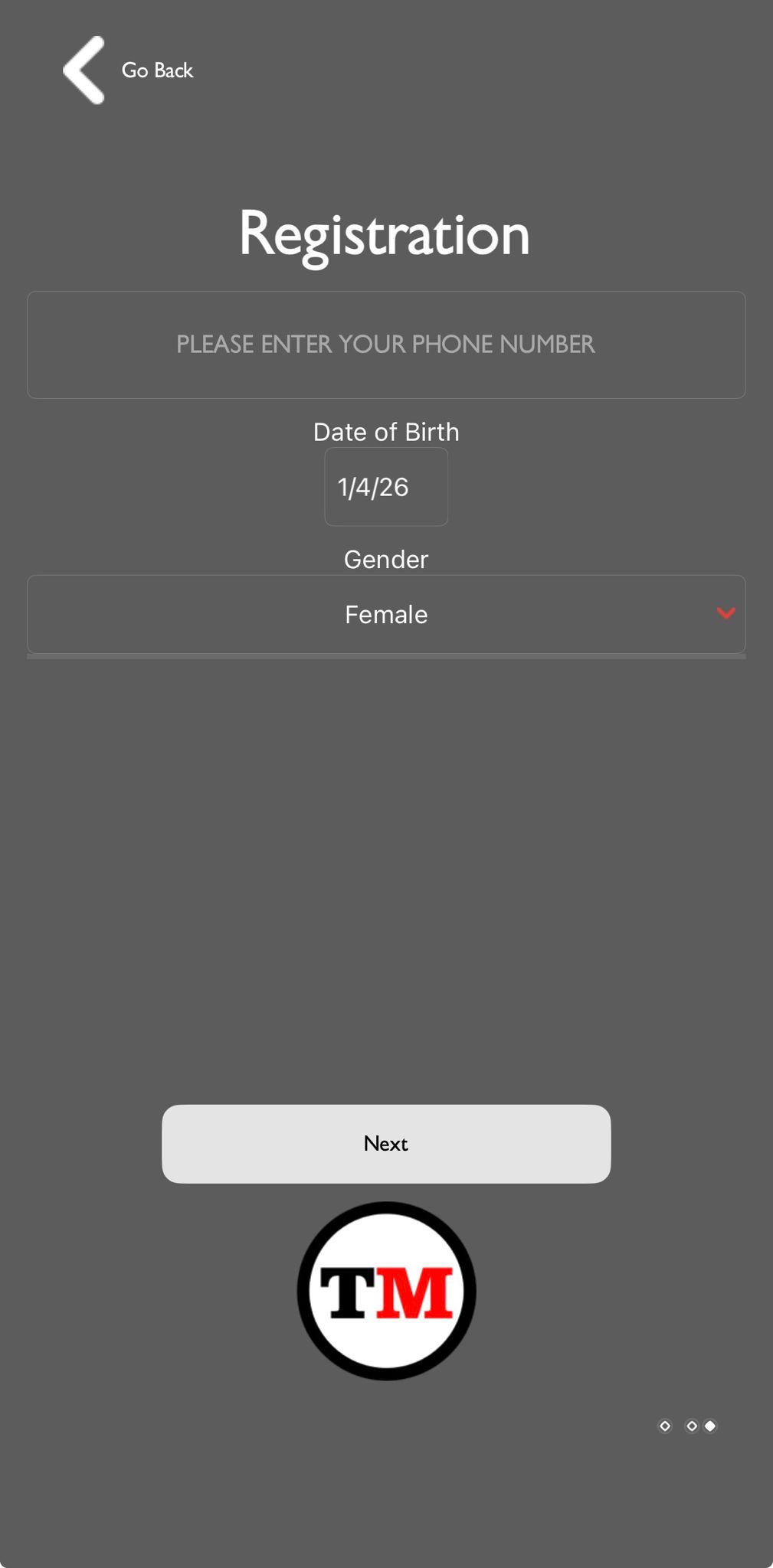
Task: Click the red chevron on the Gender selector
Action: pos(724,613)
